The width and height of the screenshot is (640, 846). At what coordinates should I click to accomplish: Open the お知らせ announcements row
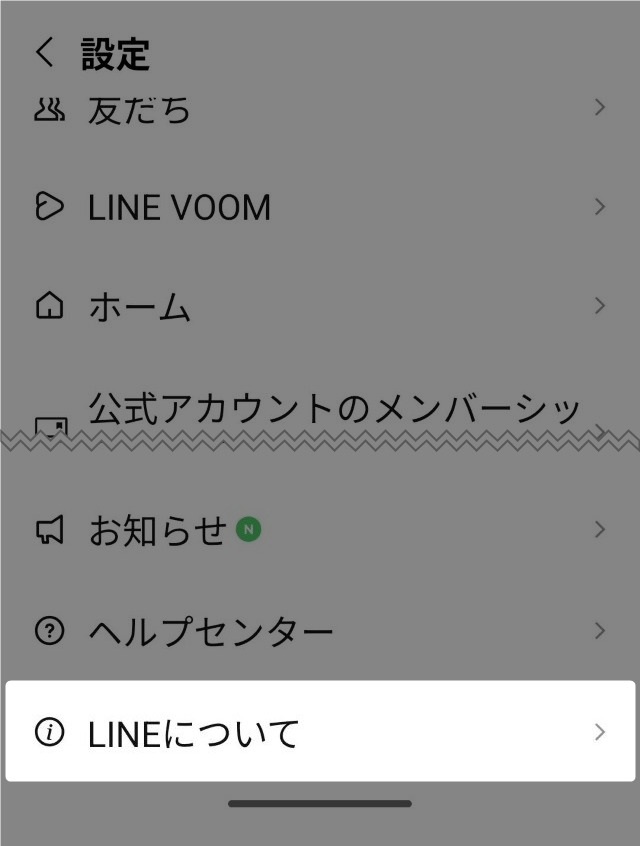320,530
